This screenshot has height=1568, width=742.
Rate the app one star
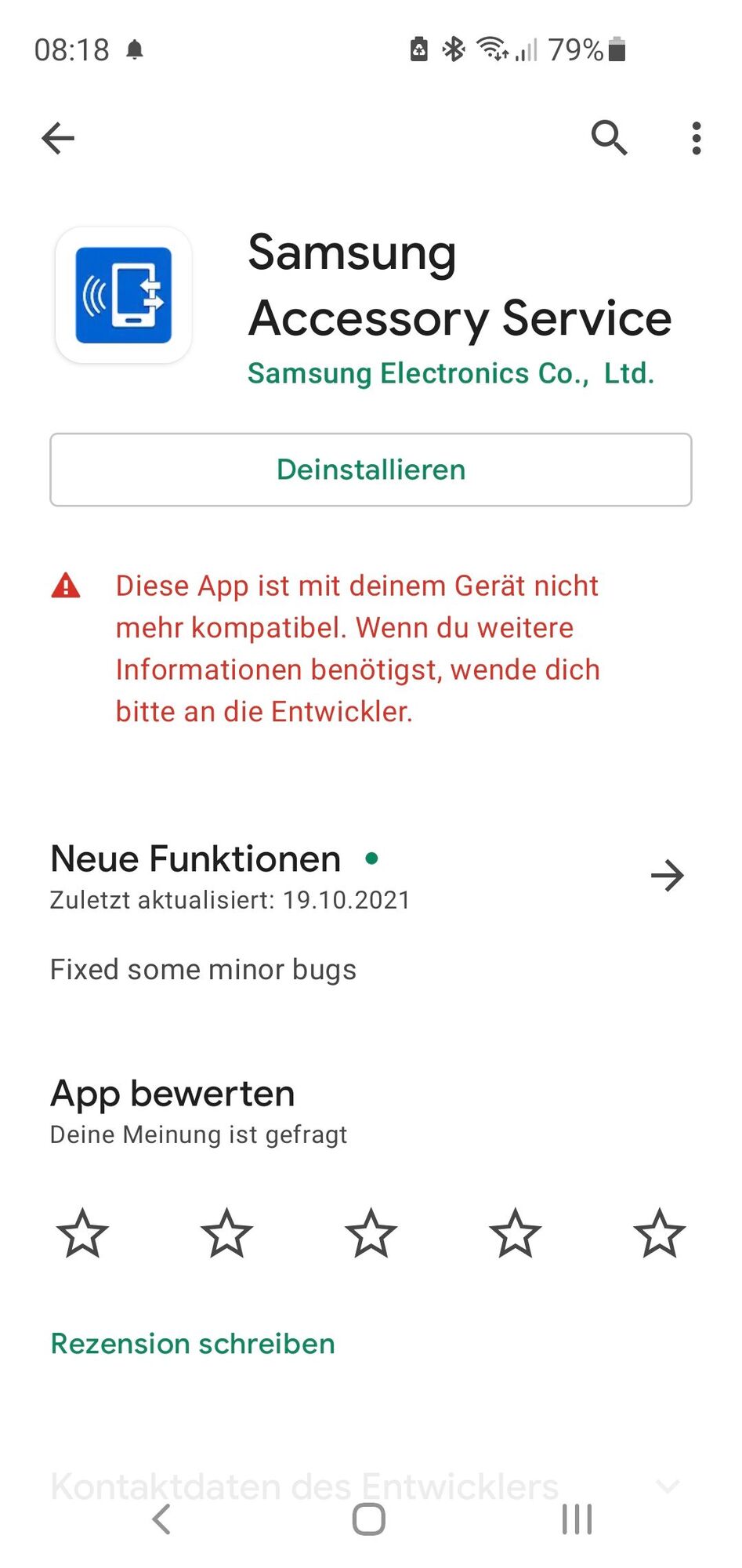click(82, 1233)
